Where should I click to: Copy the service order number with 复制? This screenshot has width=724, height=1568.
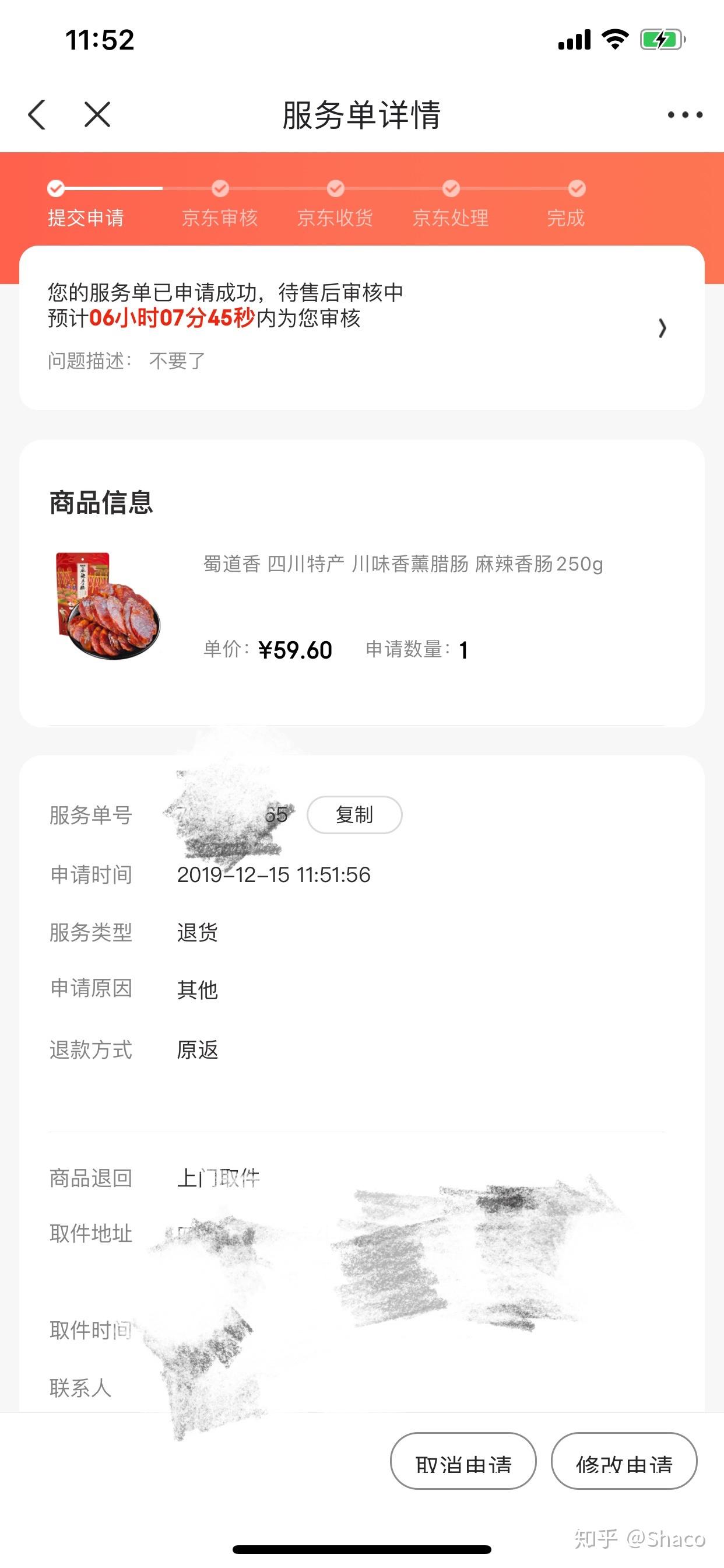[x=354, y=814]
